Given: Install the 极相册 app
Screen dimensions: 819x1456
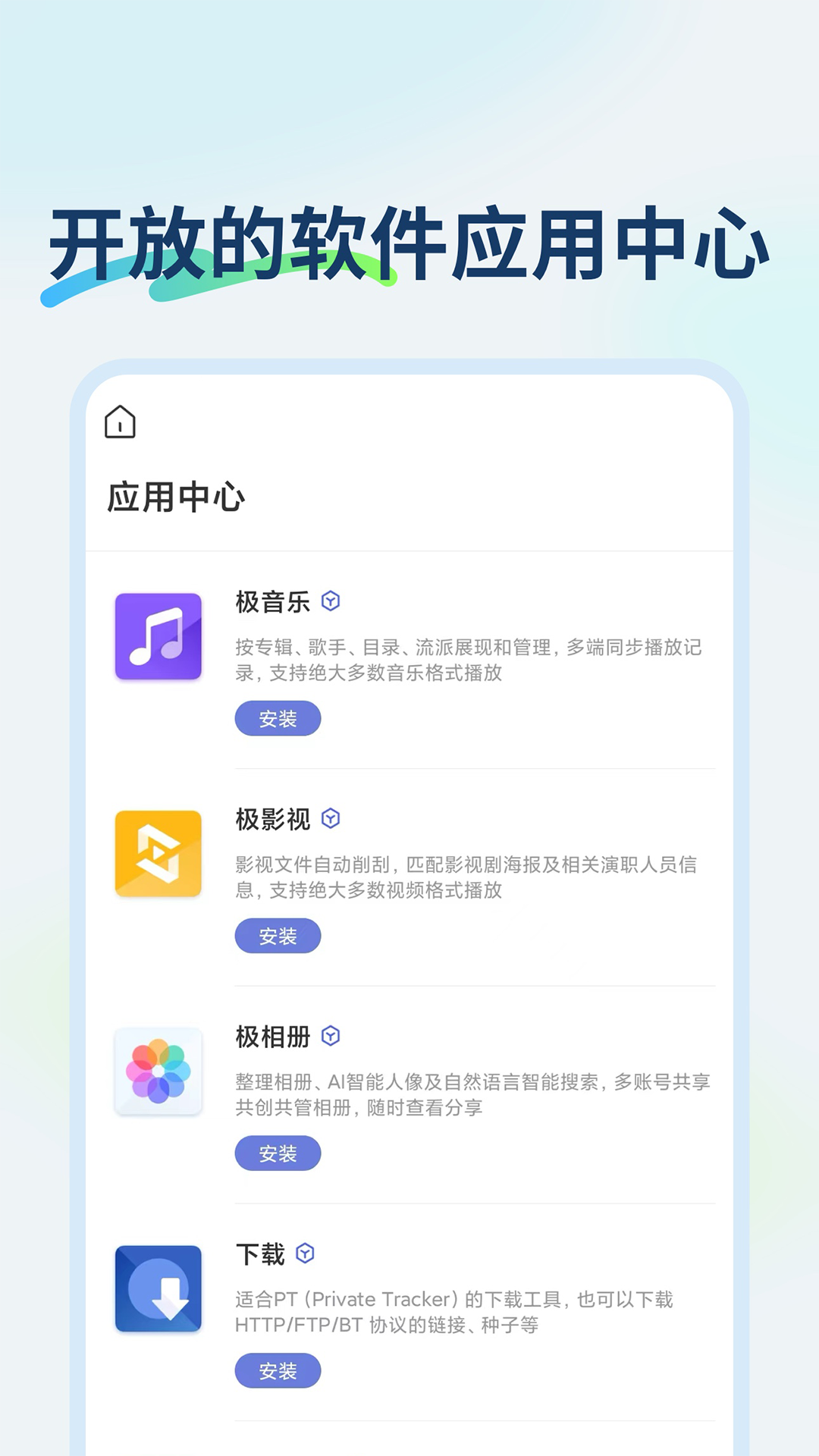Looking at the screenshot, I should click(x=278, y=1153).
